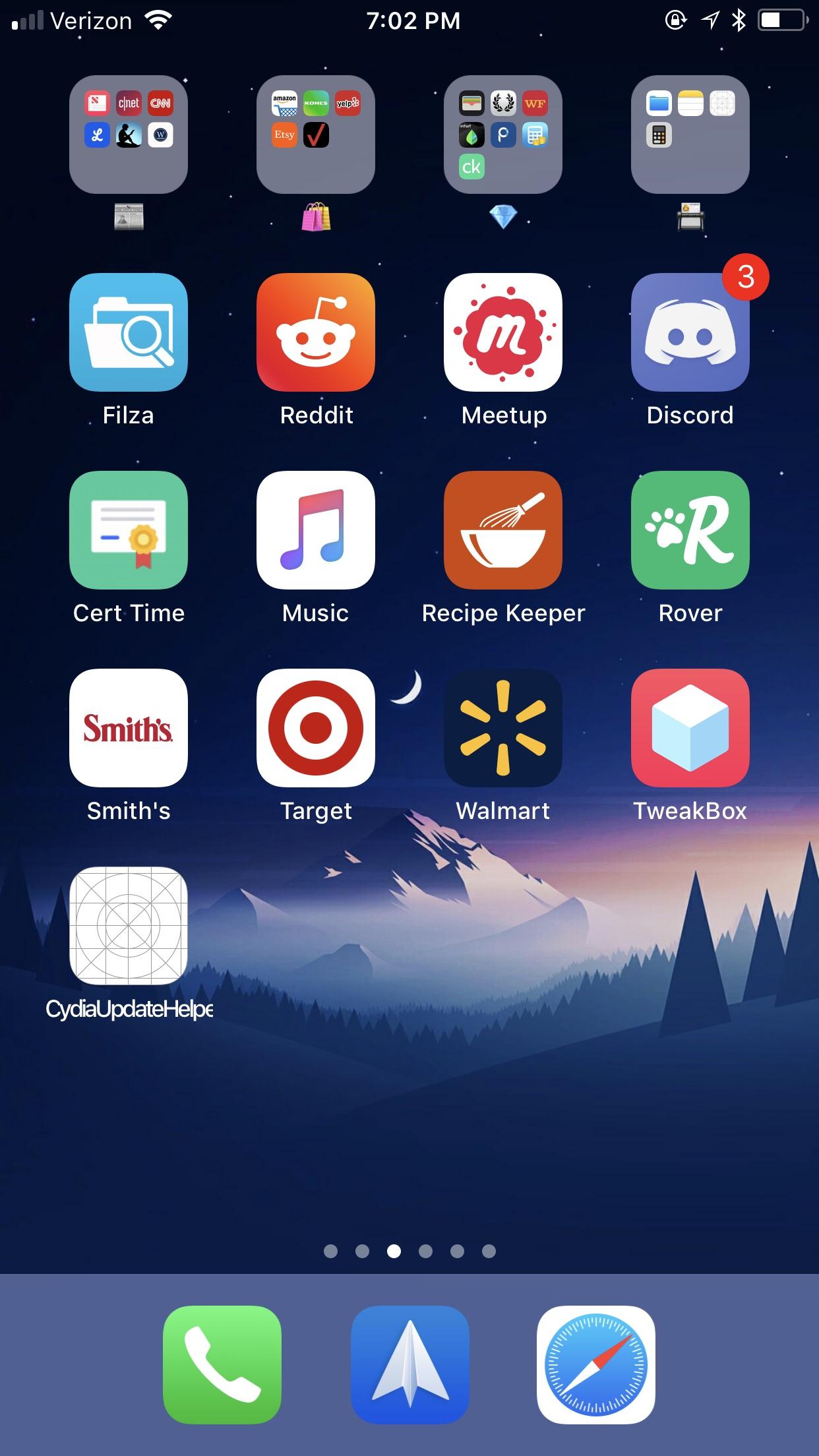Launch the Target shopping app
This screenshot has height=1456, width=819.
[317, 729]
